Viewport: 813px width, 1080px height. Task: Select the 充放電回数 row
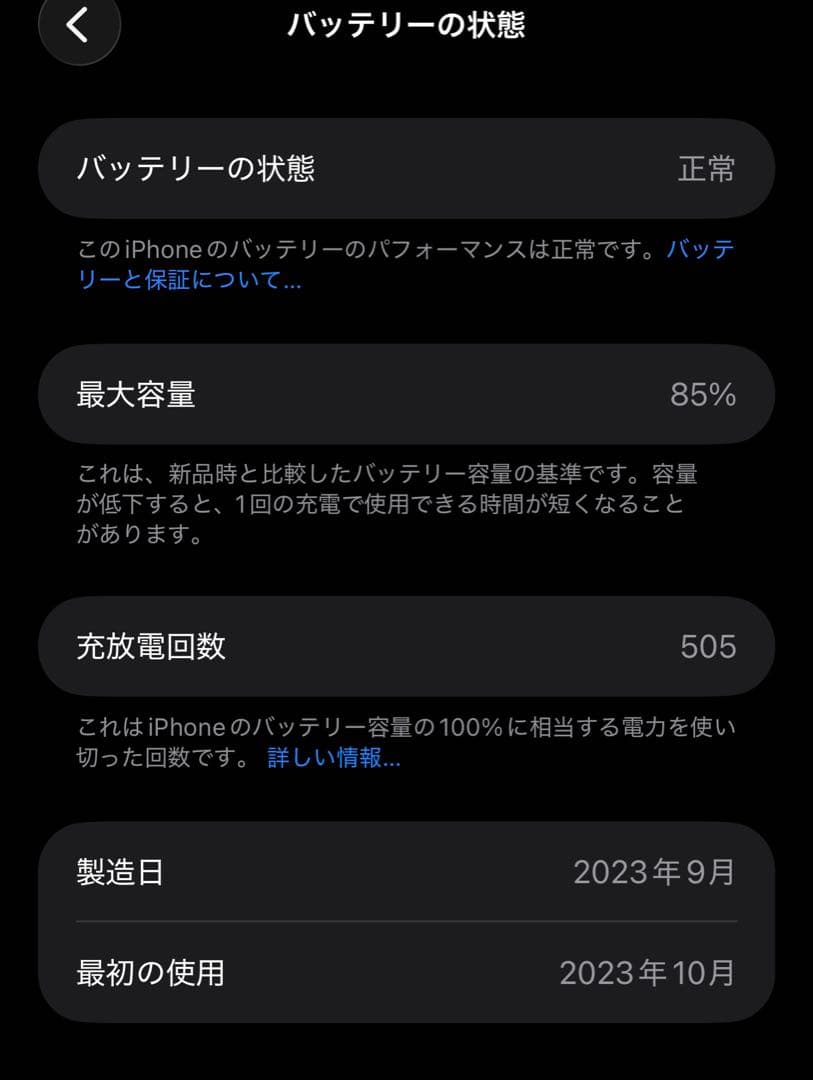click(406, 646)
